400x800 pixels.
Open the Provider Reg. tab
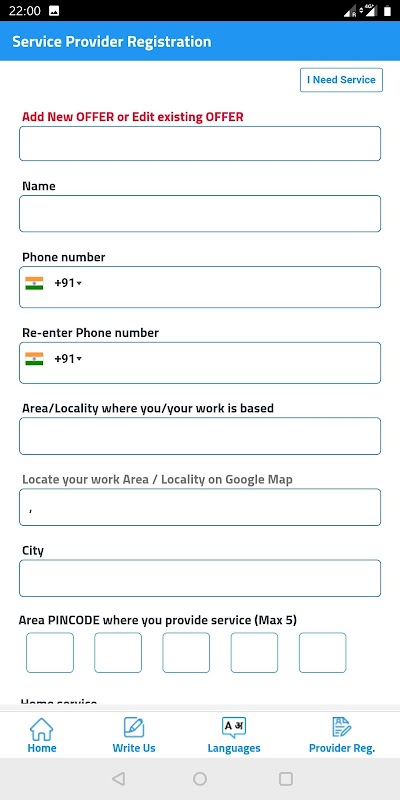[342, 735]
